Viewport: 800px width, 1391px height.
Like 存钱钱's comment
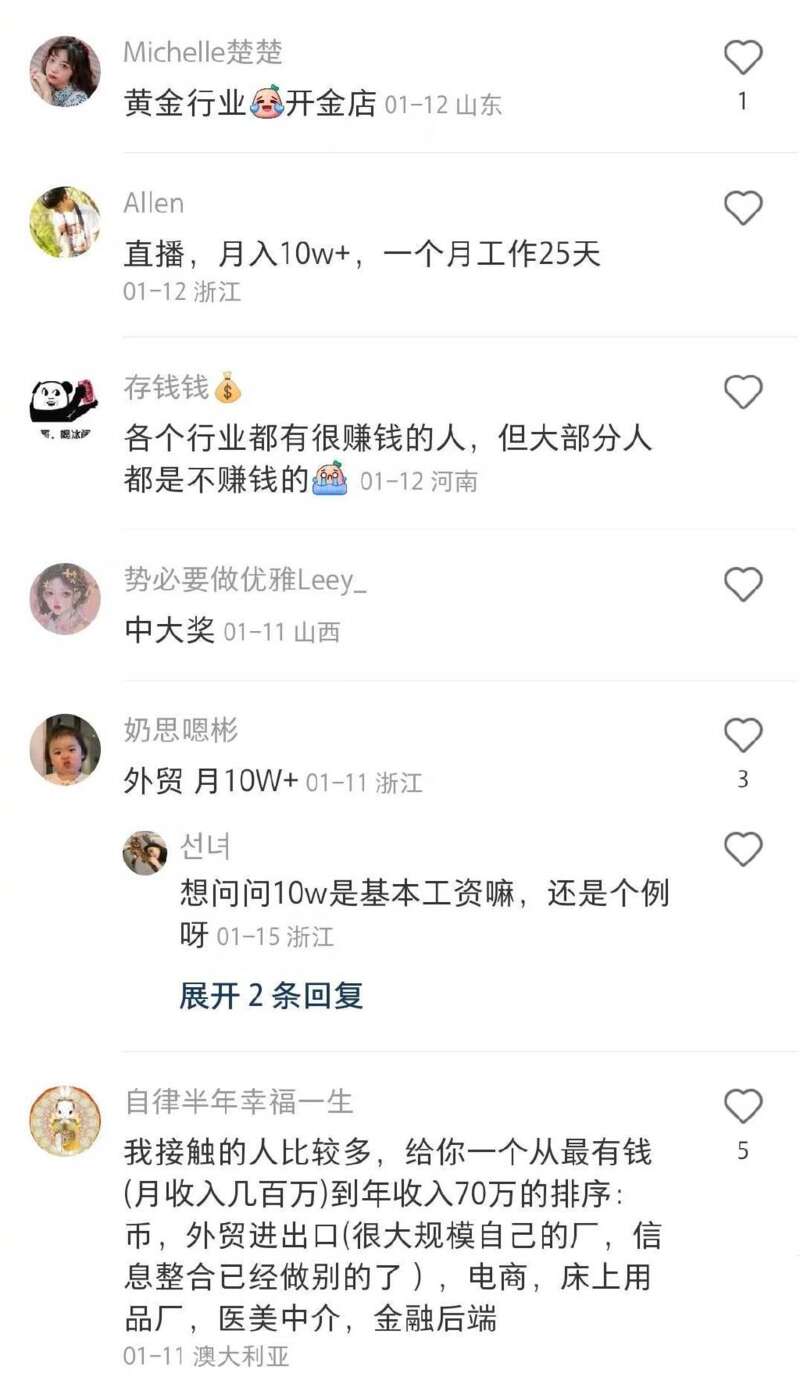coord(742,392)
